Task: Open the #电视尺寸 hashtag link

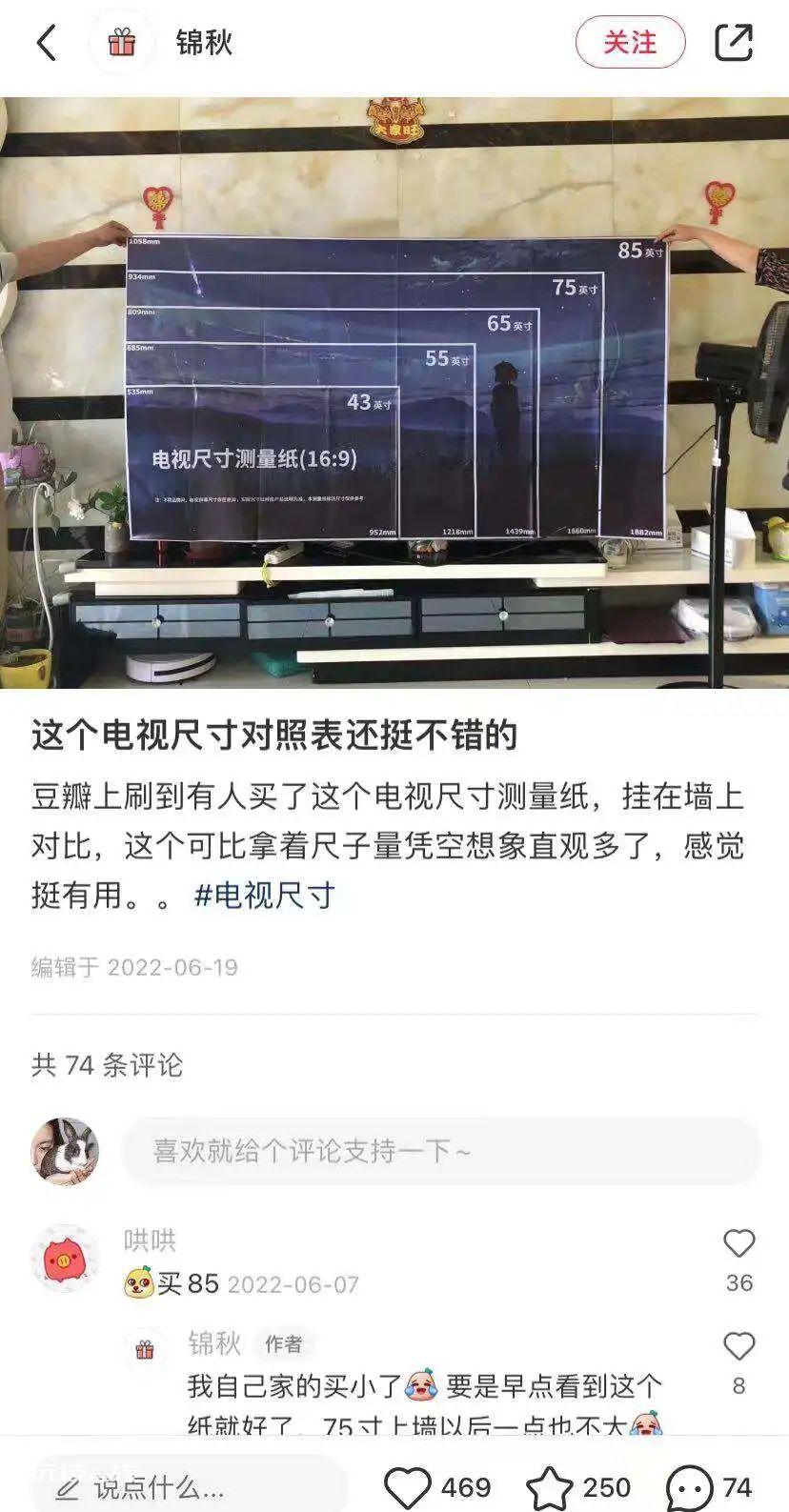Action: click(x=264, y=896)
